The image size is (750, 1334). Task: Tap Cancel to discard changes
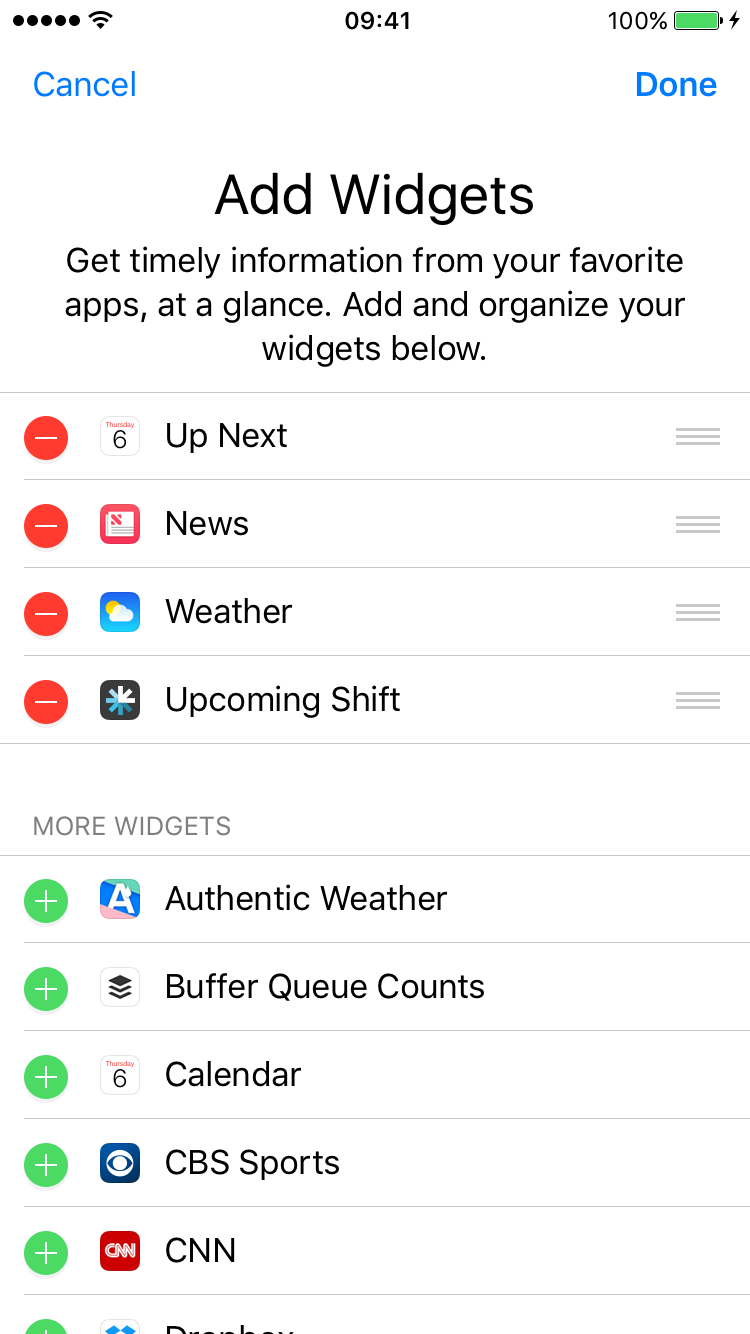click(x=84, y=84)
